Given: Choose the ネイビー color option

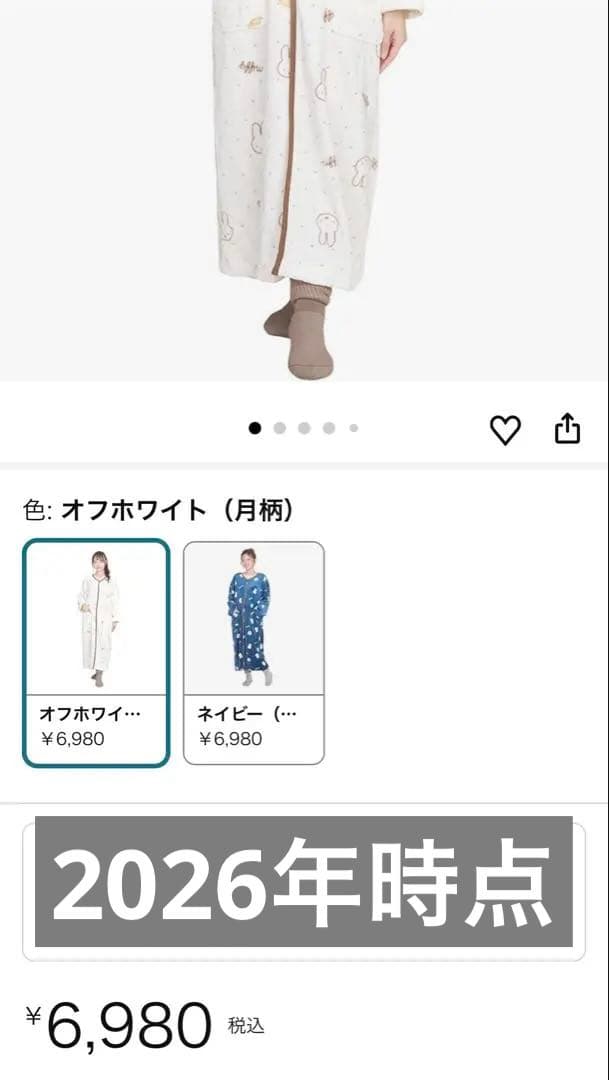Looking at the screenshot, I should 254,653.
